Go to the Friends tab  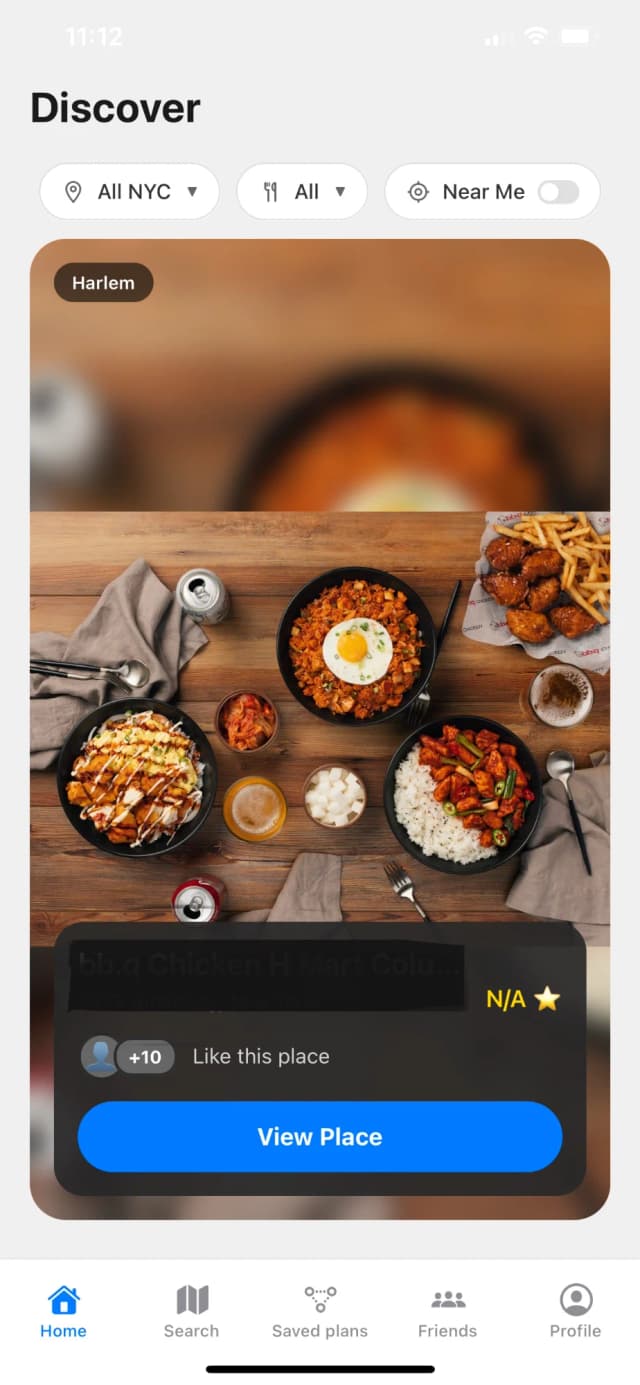point(447,1312)
